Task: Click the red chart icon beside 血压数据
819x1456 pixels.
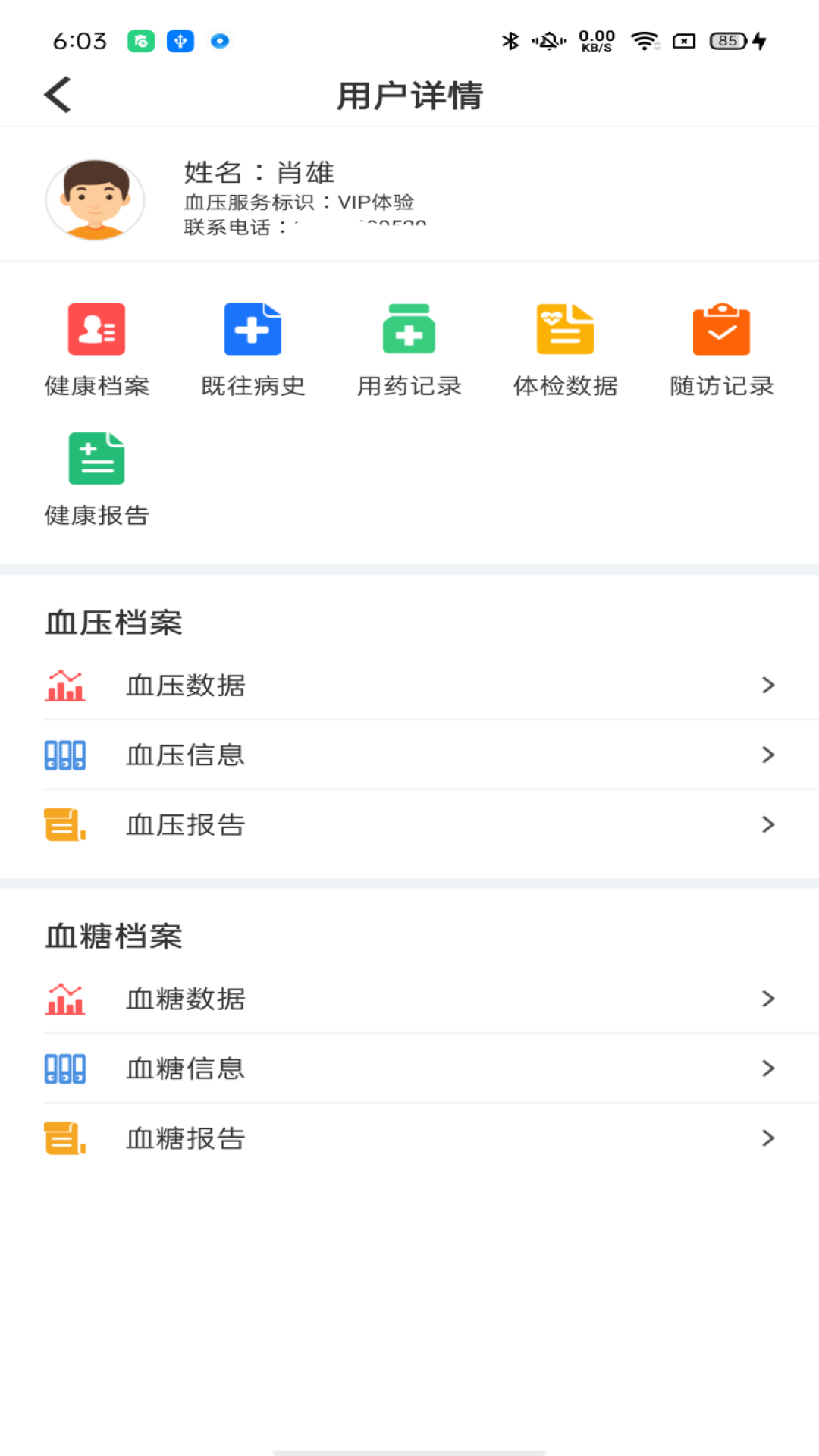Action: [x=65, y=686]
